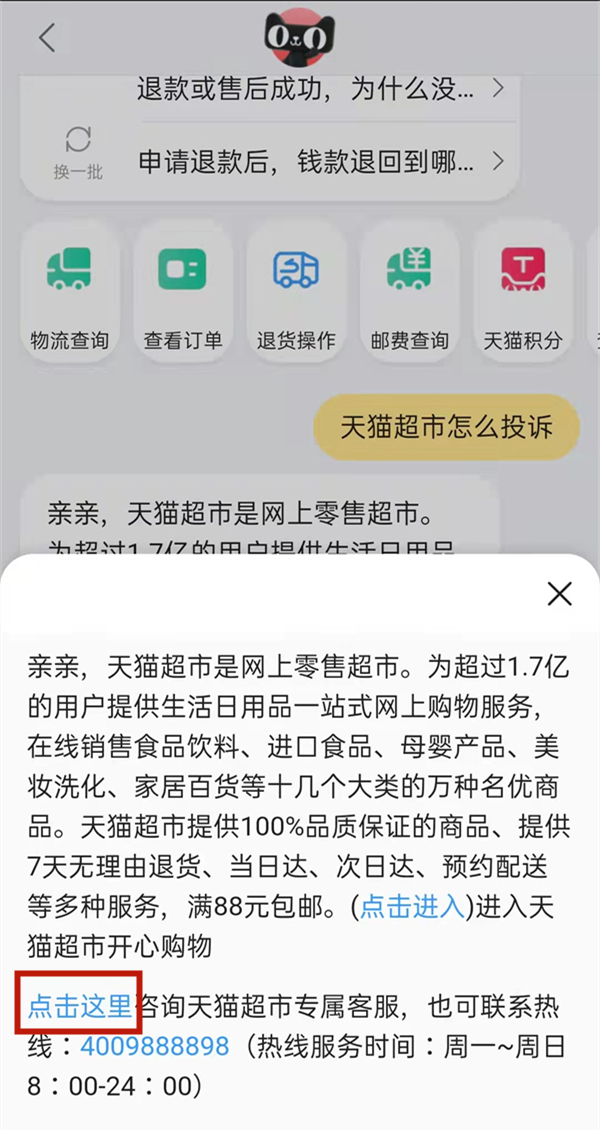Screen dimensions: 600x1130
Task: Select 查看订单 to view orders
Action: point(183,290)
